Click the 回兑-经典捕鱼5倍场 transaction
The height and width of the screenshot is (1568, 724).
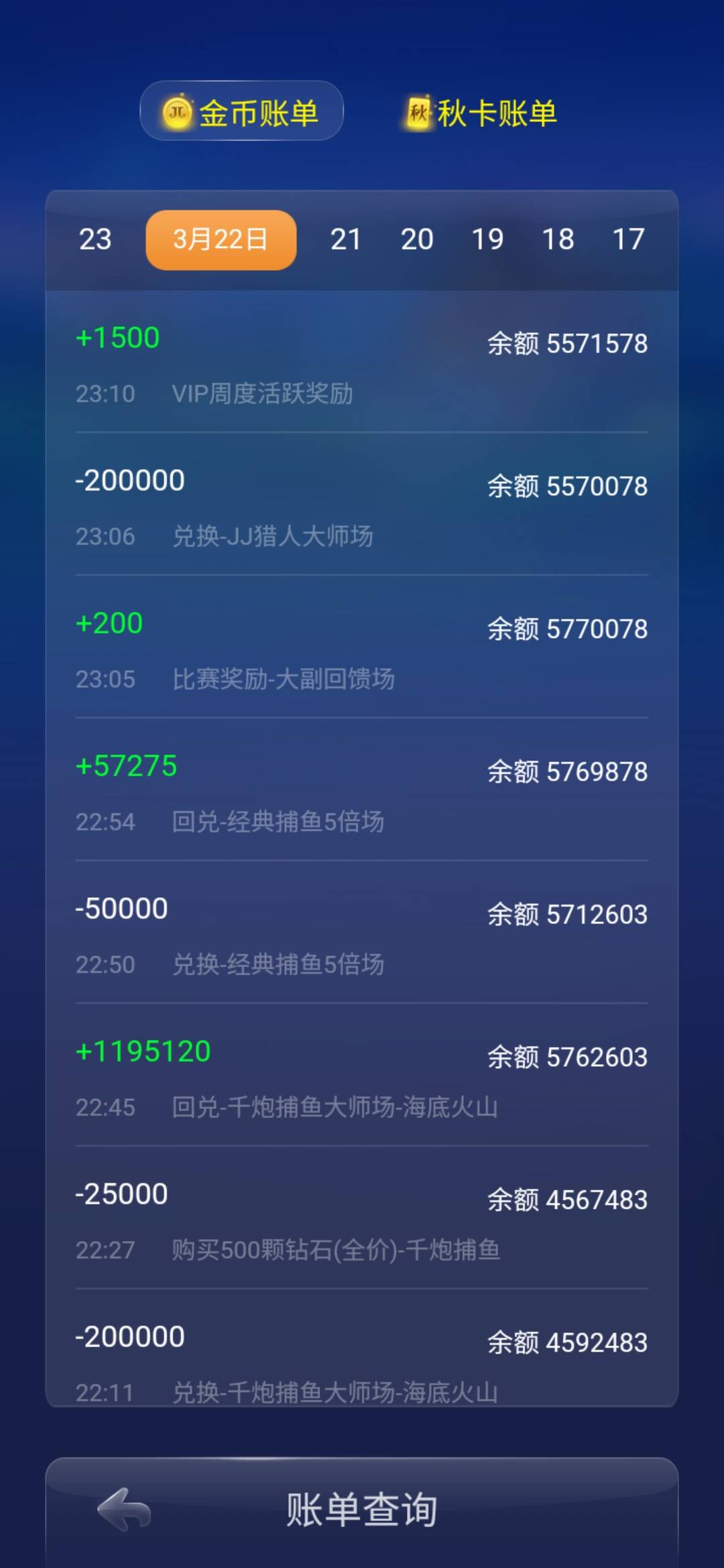(362, 793)
